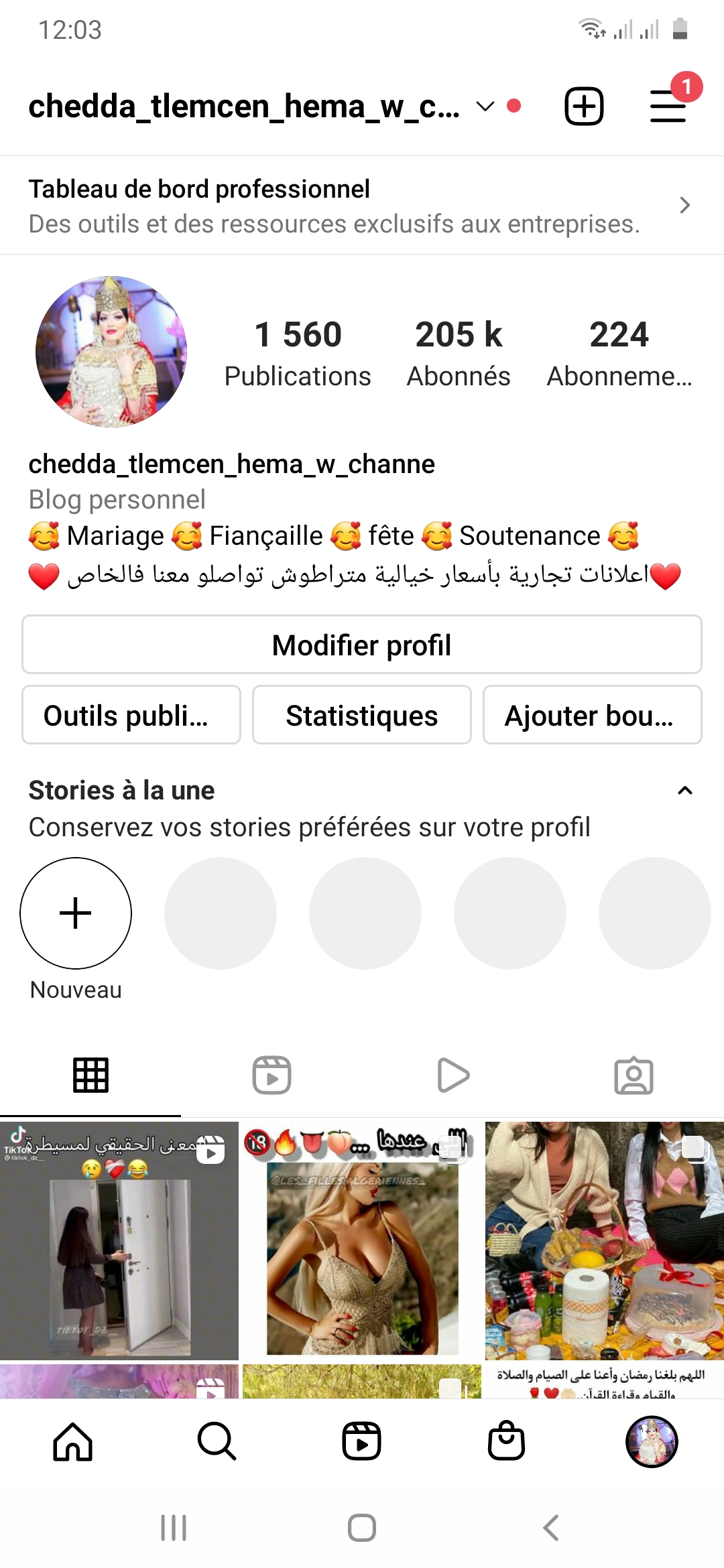The image size is (724, 1568).
Task: Open the TikTok door video post
Action: click(x=119, y=1240)
